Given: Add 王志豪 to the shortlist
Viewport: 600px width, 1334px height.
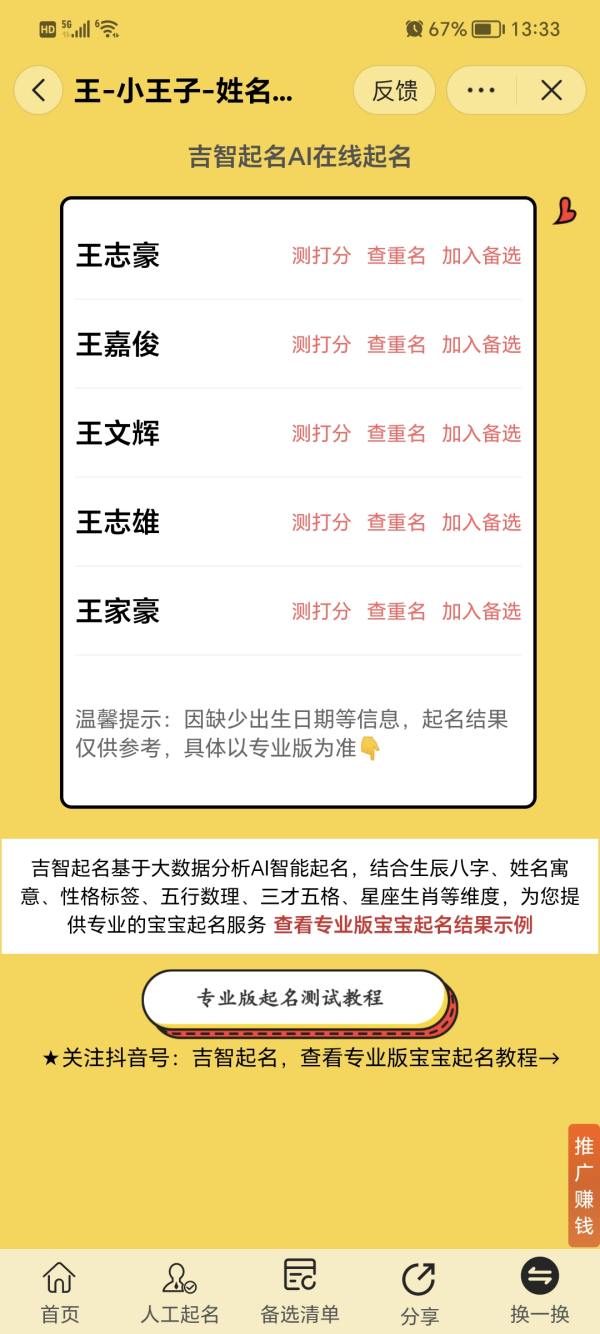Looking at the screenshot, I should (481, 255).
